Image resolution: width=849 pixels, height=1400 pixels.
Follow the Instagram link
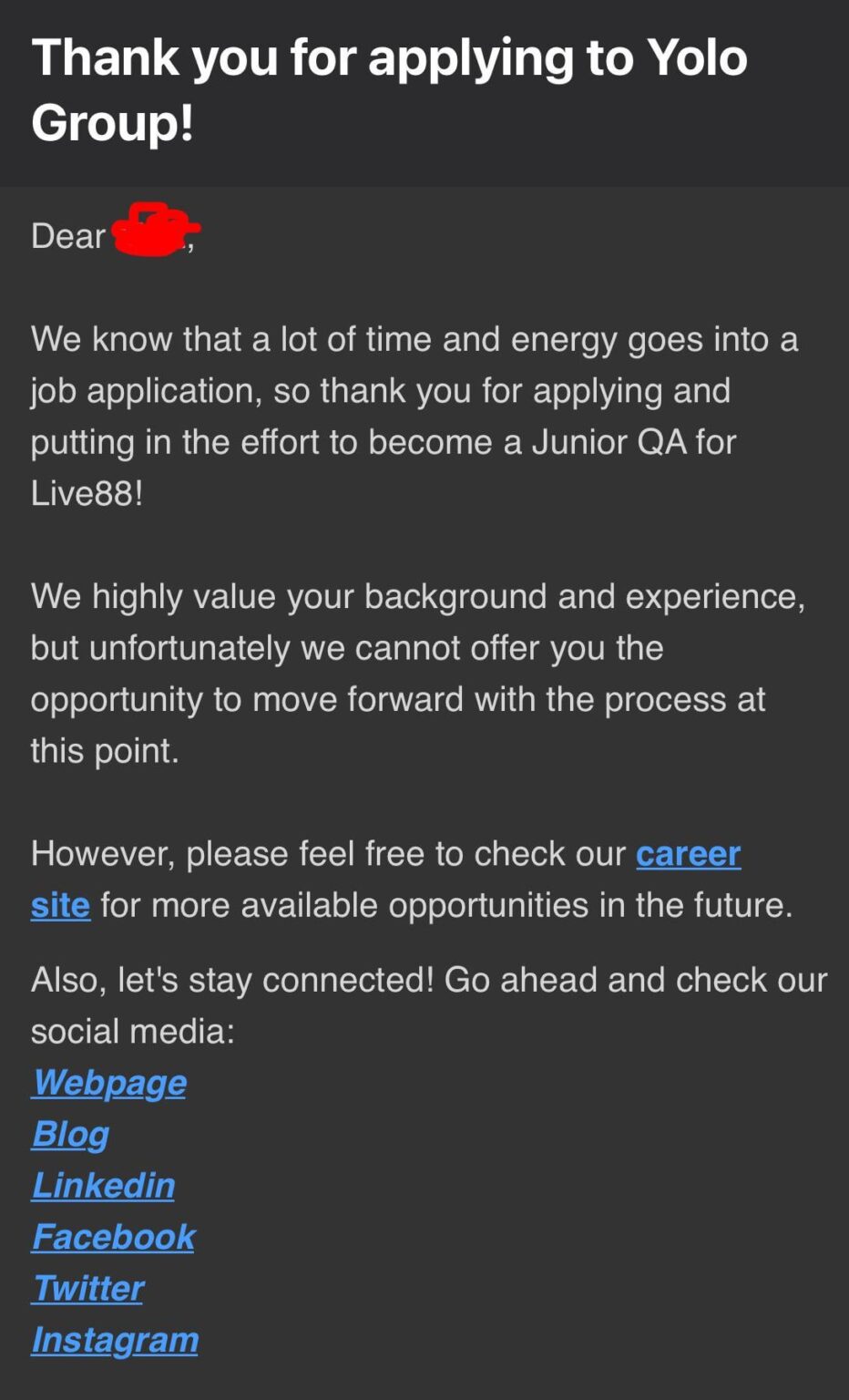click(115, 1340)
